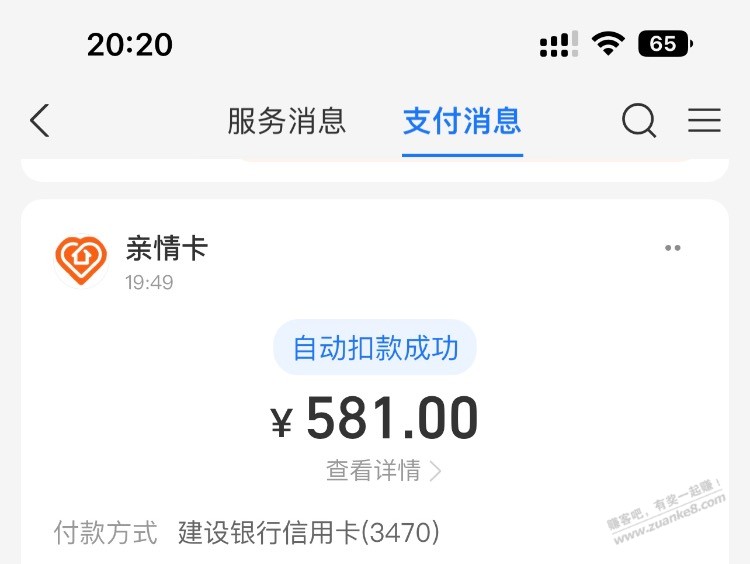
Task: Select the 支付消息 tab
Action: 462,121
